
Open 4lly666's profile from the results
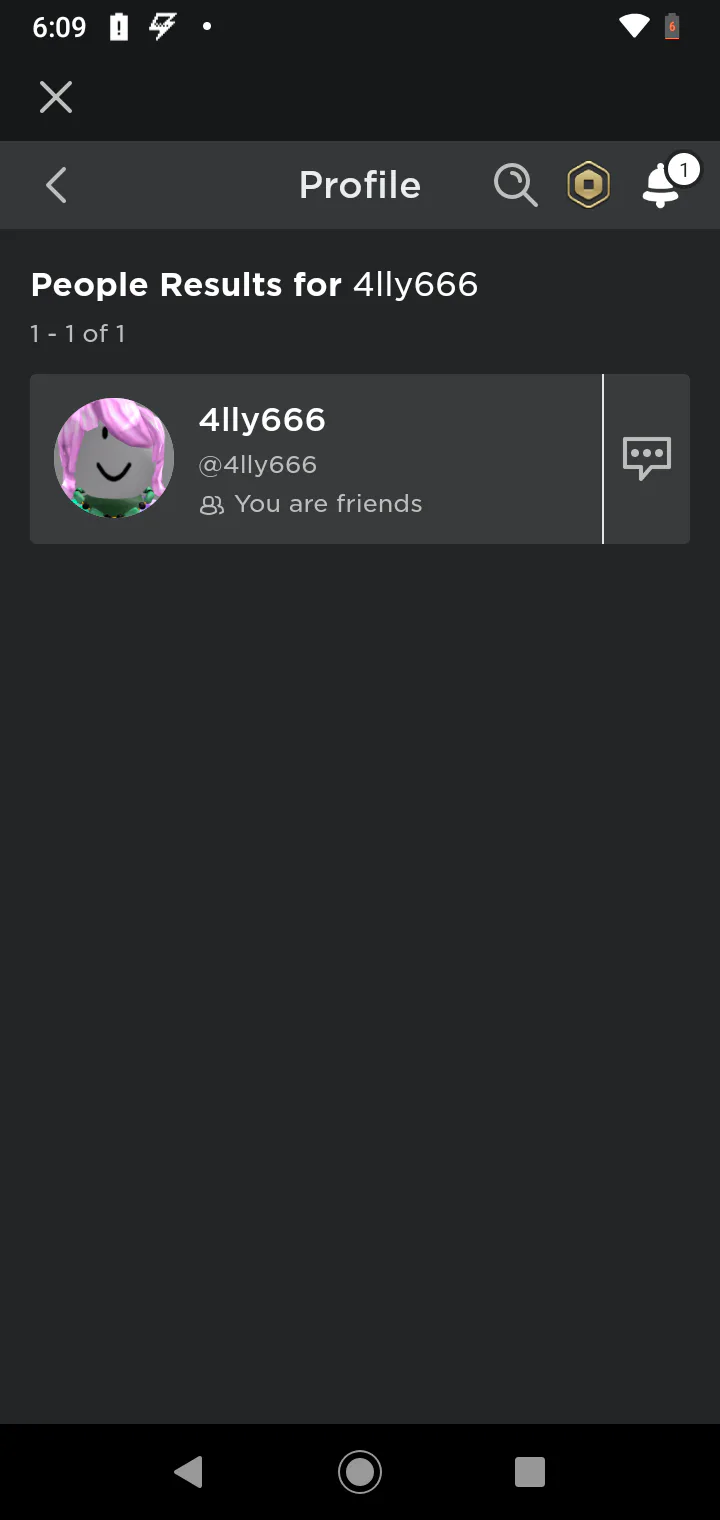(316, 459)
